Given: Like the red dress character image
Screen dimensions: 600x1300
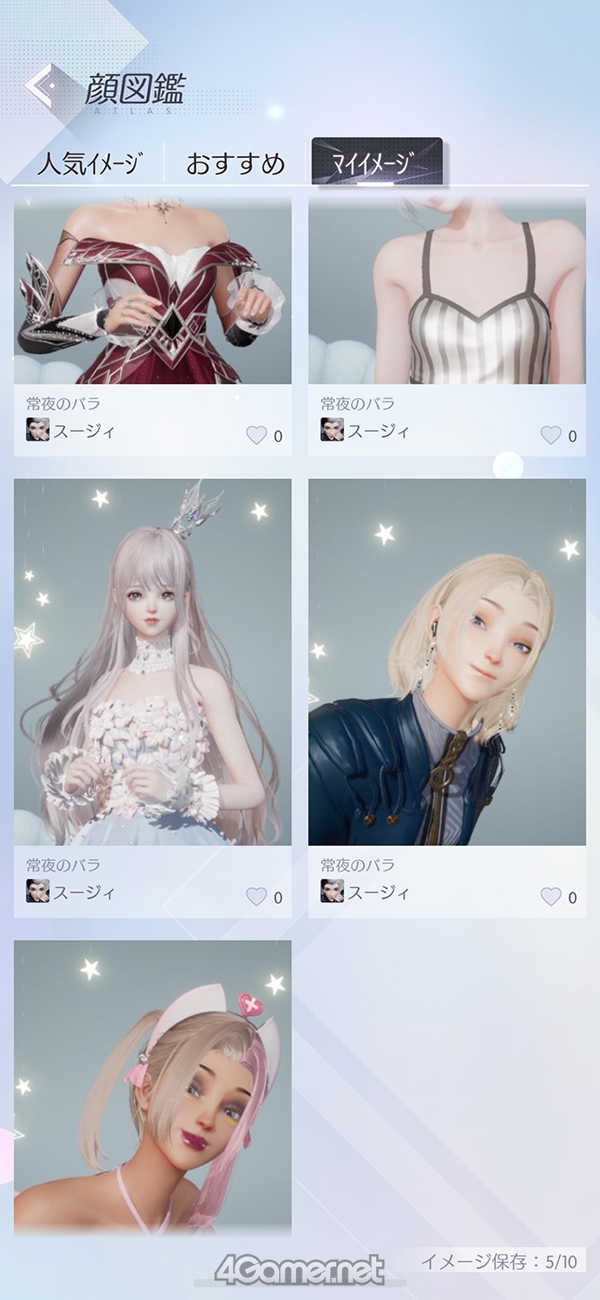Looking at the screenshot, I should pos(257,435).
